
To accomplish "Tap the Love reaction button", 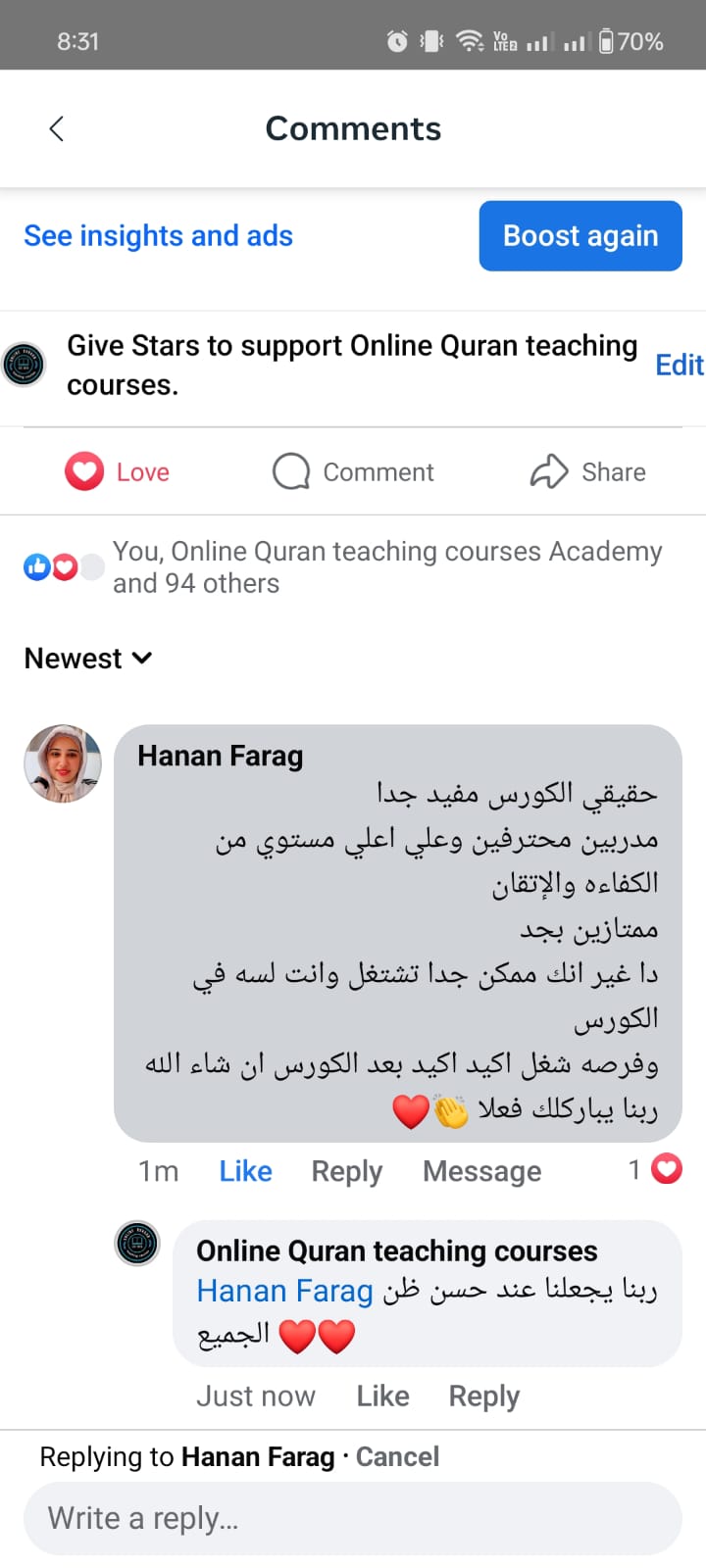I will point(118,471).
